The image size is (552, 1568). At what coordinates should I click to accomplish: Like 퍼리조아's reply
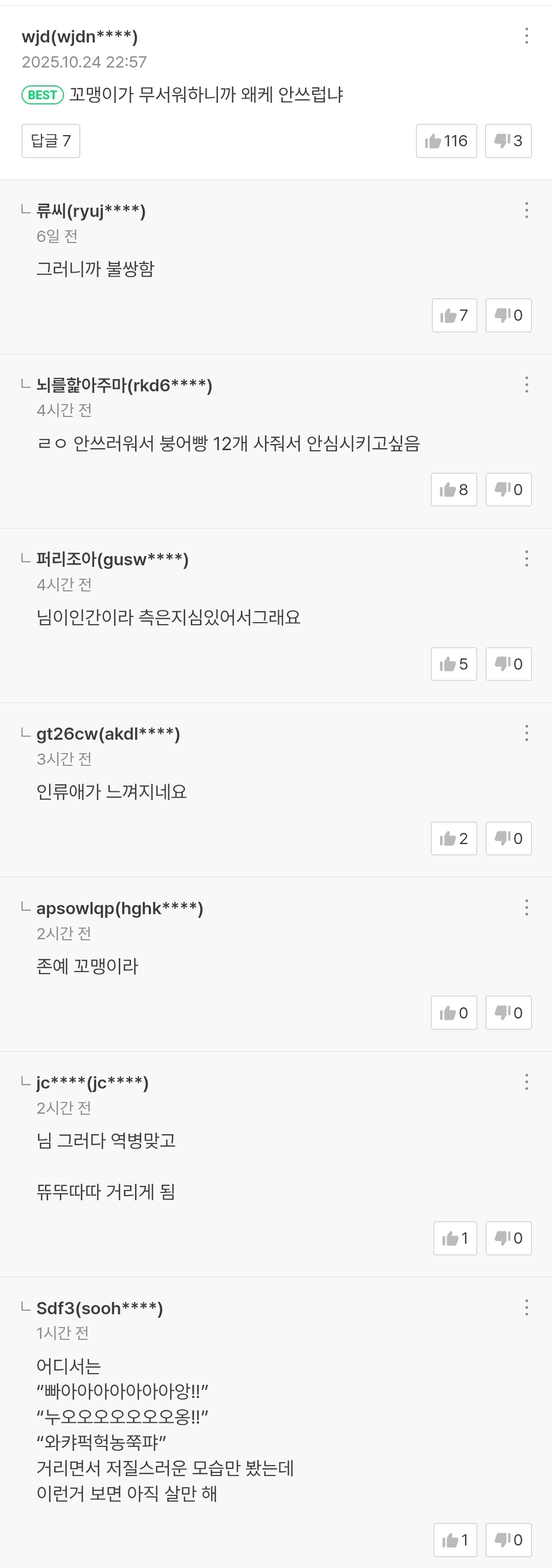(453, 664)
